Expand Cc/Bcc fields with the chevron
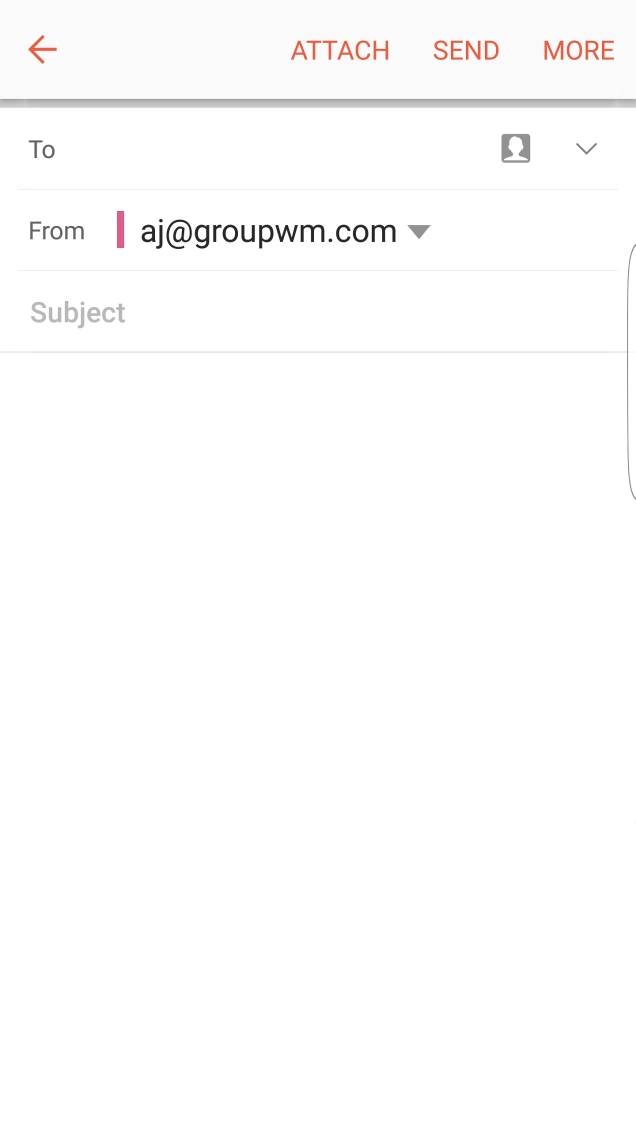Screen dimensions: 636x1130 coord(586,149)
